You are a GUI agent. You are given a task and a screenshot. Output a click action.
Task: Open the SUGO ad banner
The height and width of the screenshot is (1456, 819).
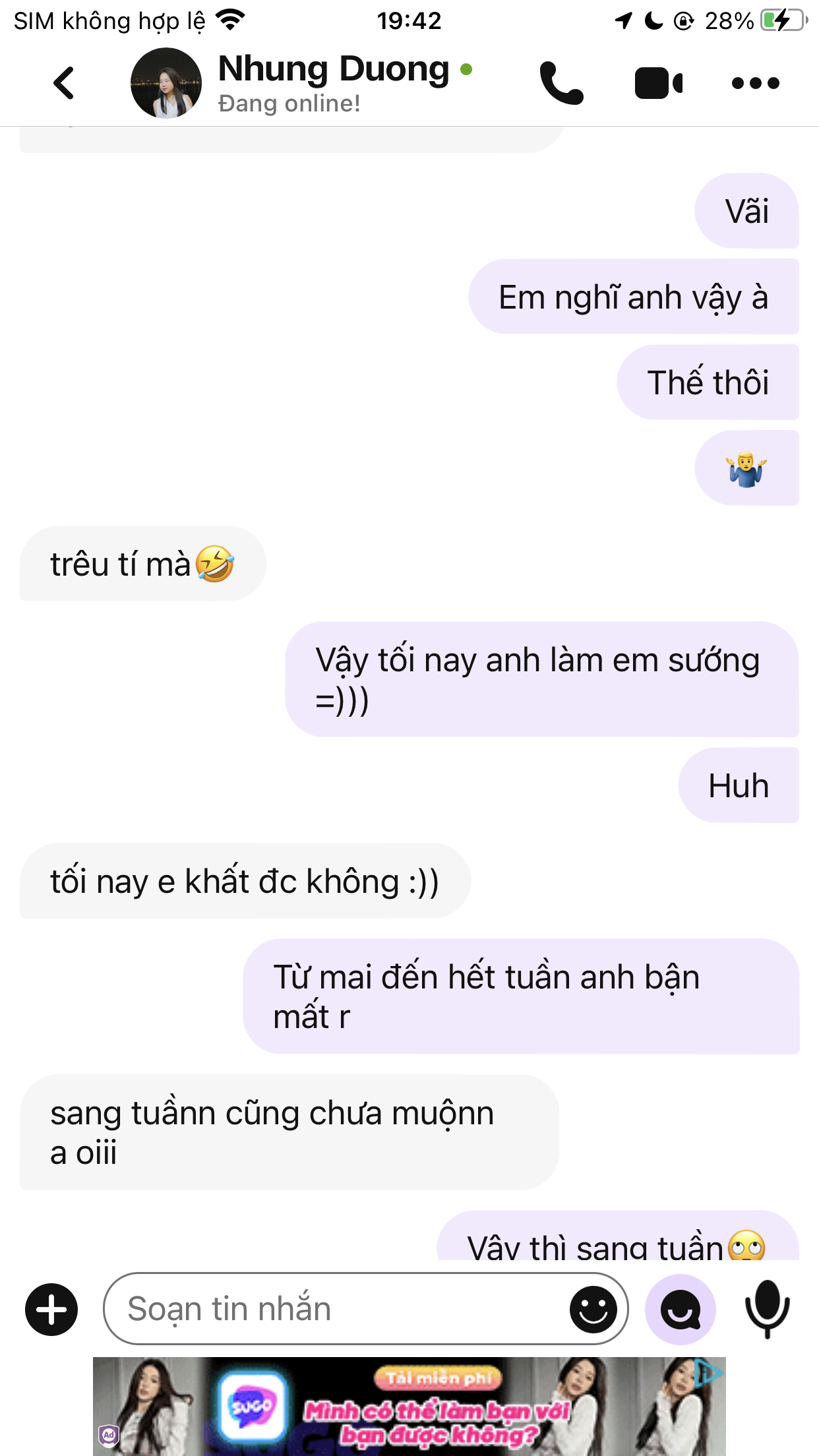409,1406
